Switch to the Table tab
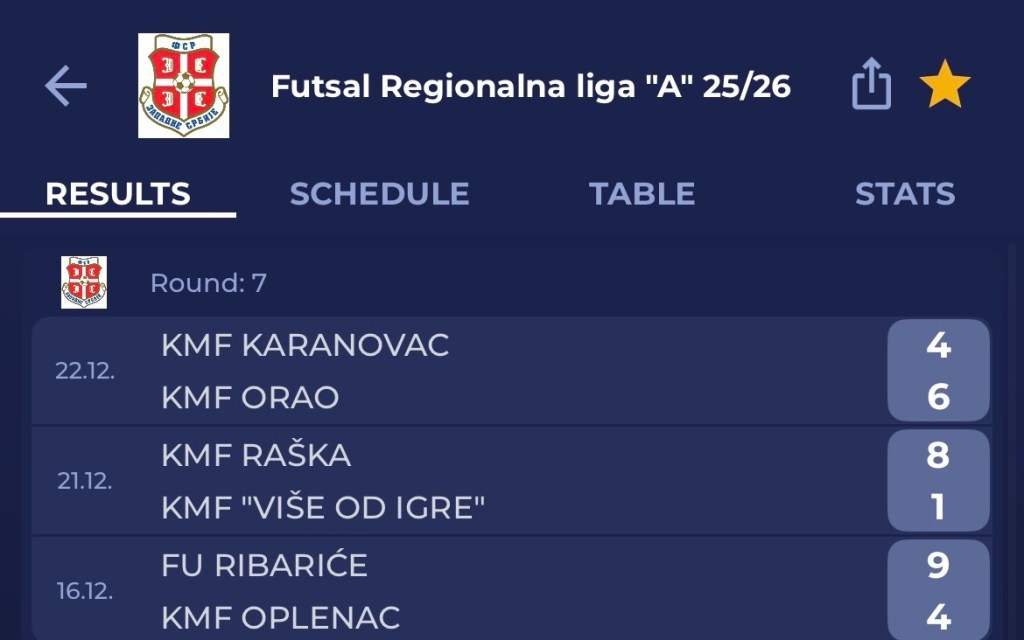The height and width of the screenshot is (640, 1024). [641, 193]
